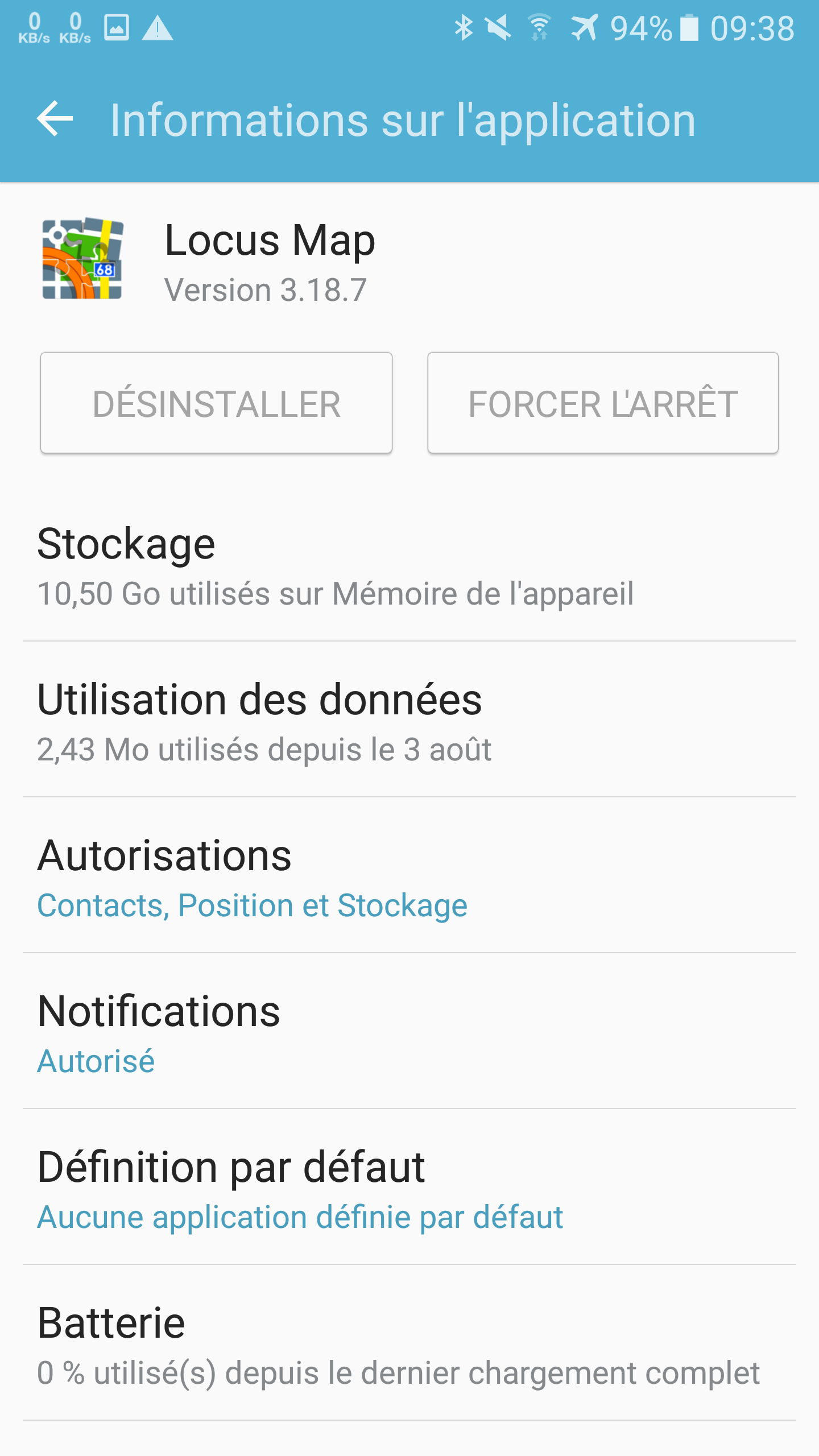819x1456 pixels.
Task: Open the Stockage row
Action: coord(409,566)
